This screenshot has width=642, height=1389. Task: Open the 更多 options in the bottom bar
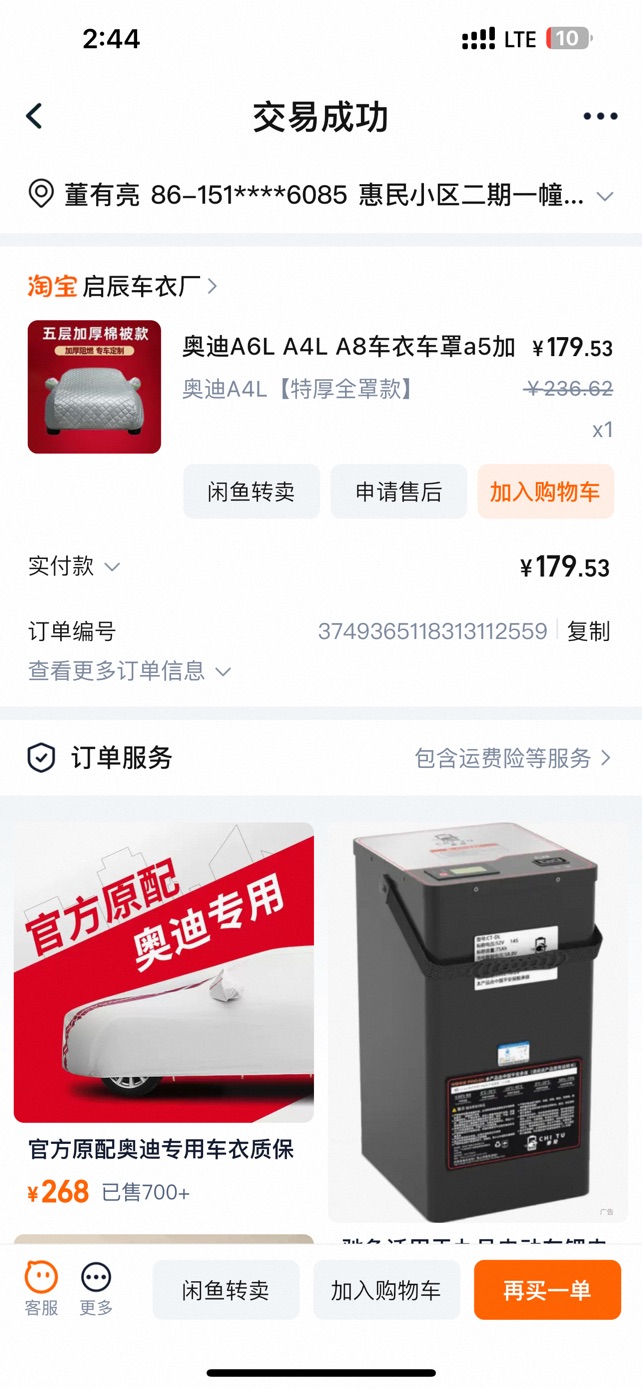tap(96, 1288)
